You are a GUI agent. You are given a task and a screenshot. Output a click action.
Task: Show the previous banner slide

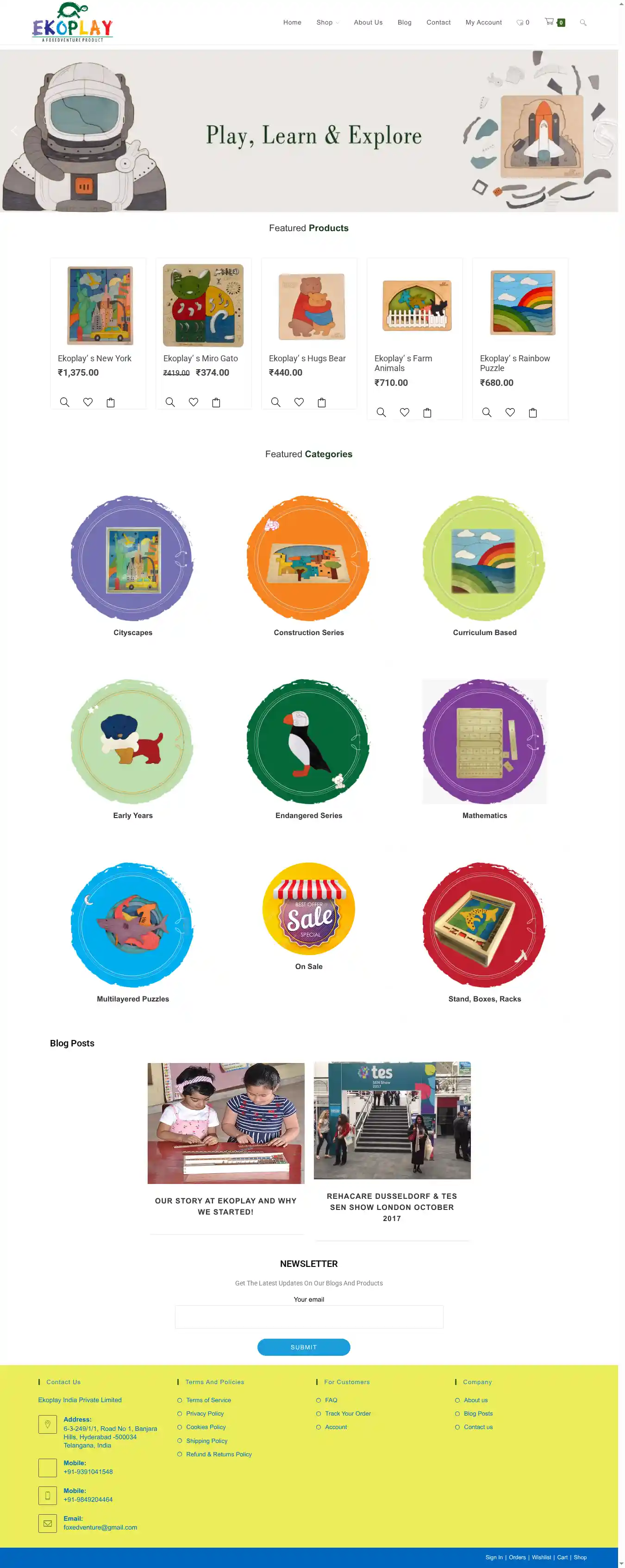[14, 130]
